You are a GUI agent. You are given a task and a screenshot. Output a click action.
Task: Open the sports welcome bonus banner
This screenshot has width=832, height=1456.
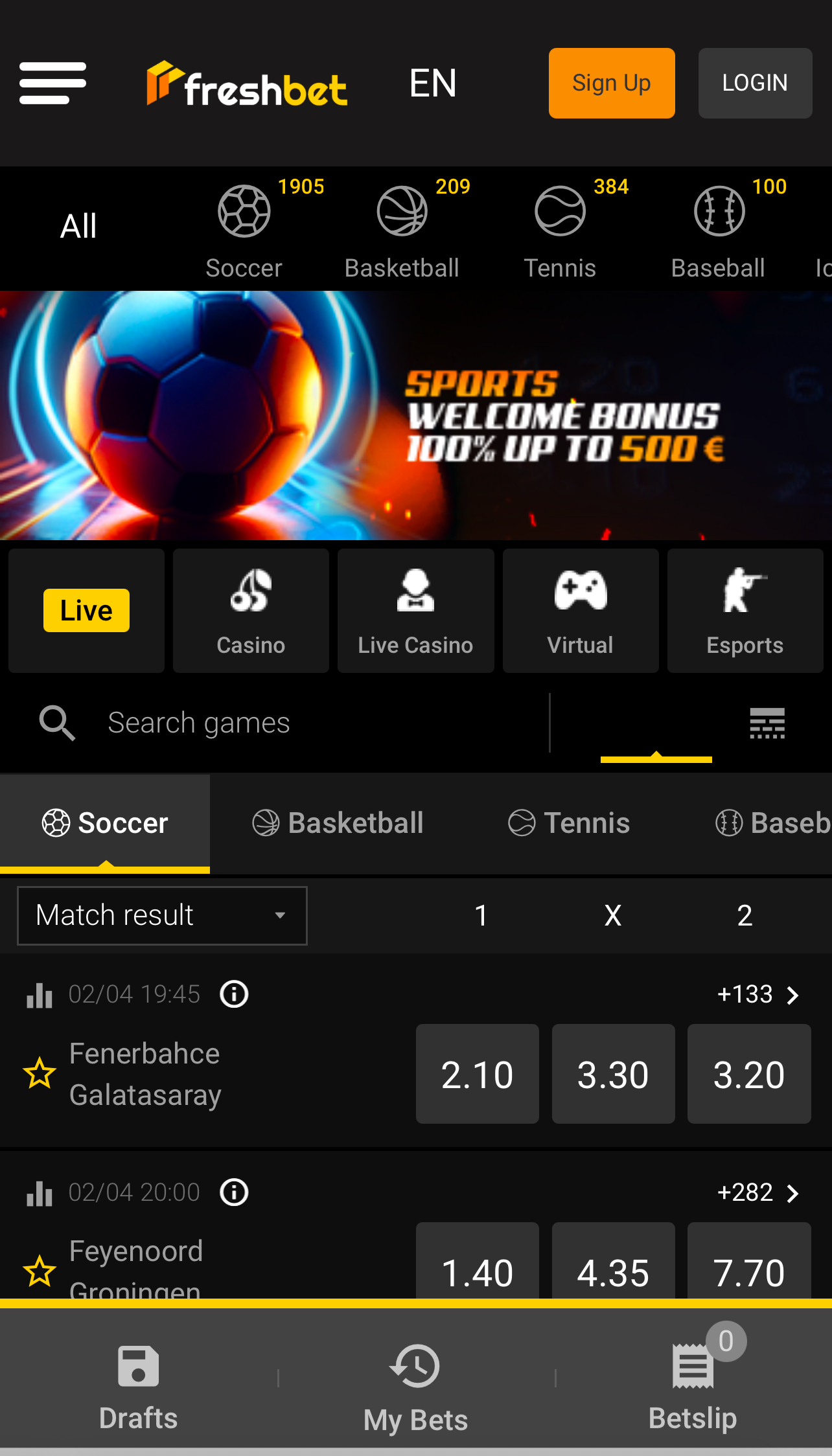416,415
